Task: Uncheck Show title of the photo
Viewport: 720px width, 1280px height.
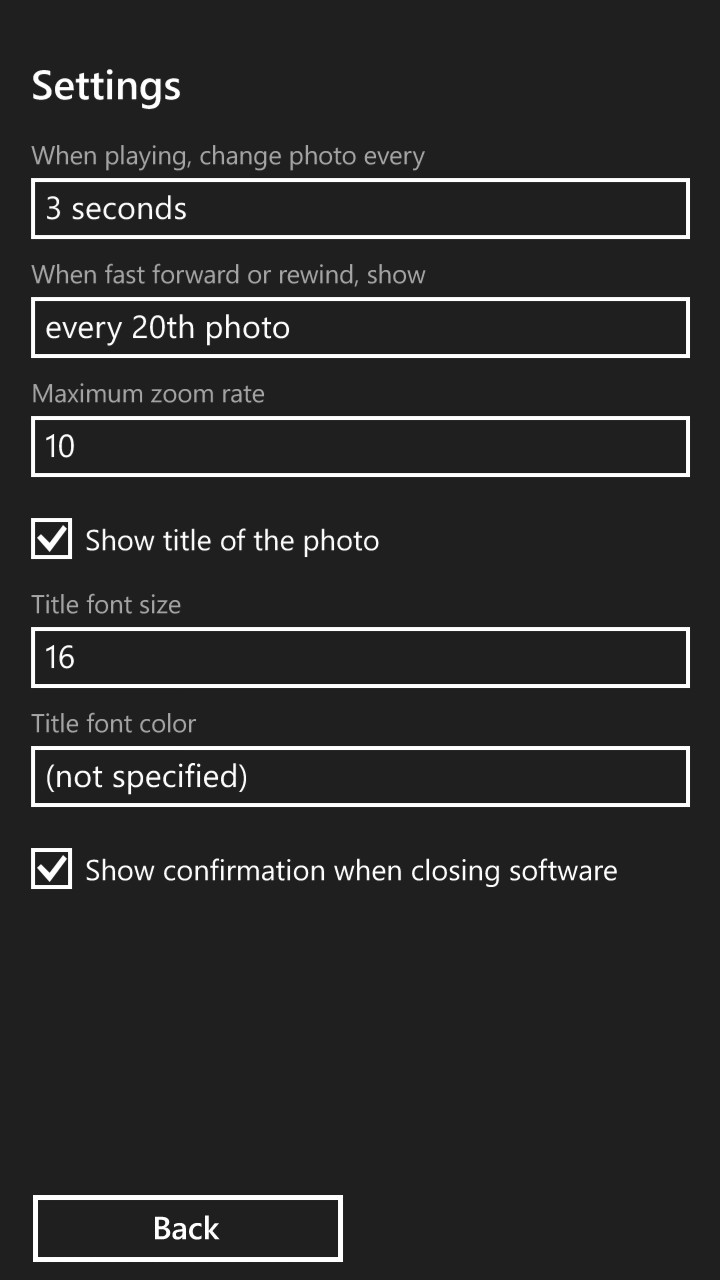Action: pyautogui.click(x=52, y=540)
